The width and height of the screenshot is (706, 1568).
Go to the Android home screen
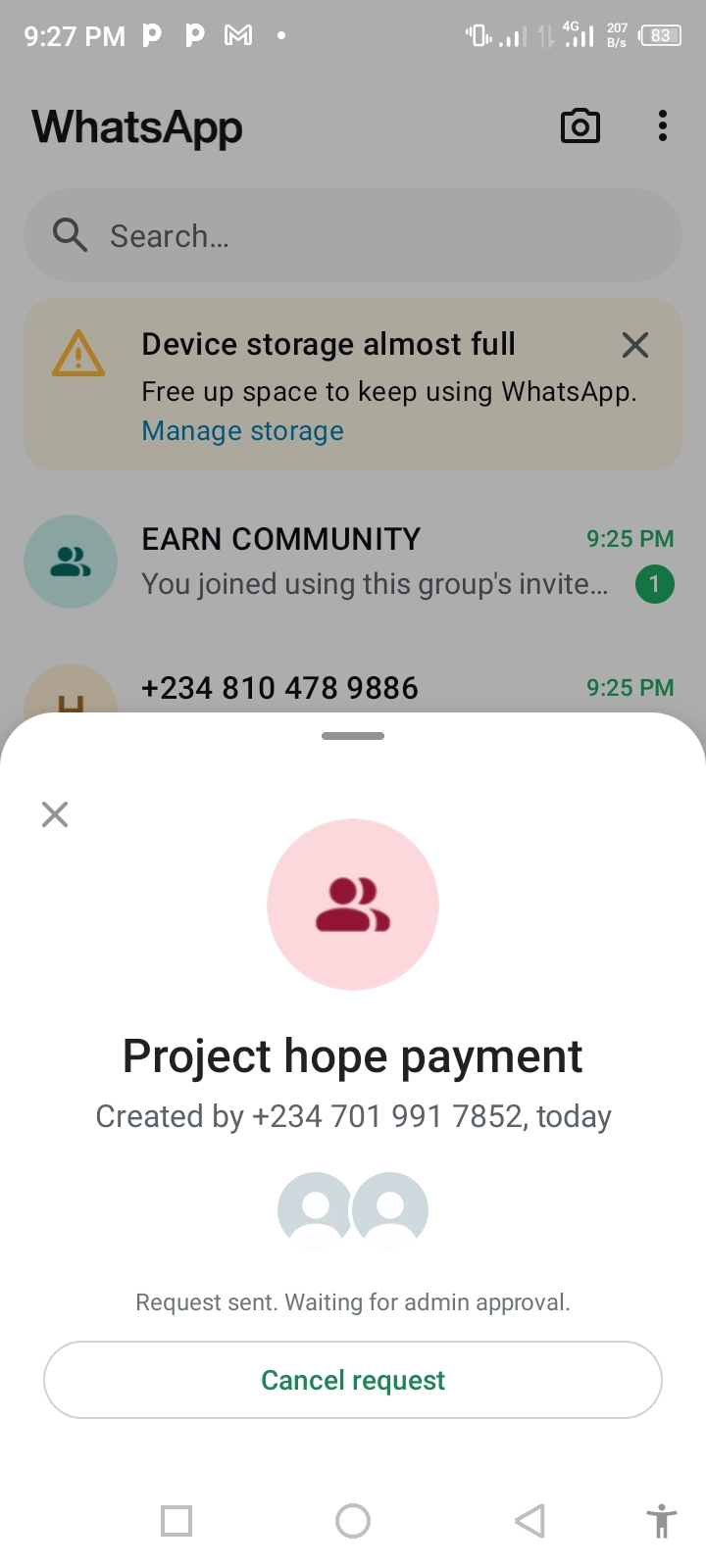[x=353, y=1521]
